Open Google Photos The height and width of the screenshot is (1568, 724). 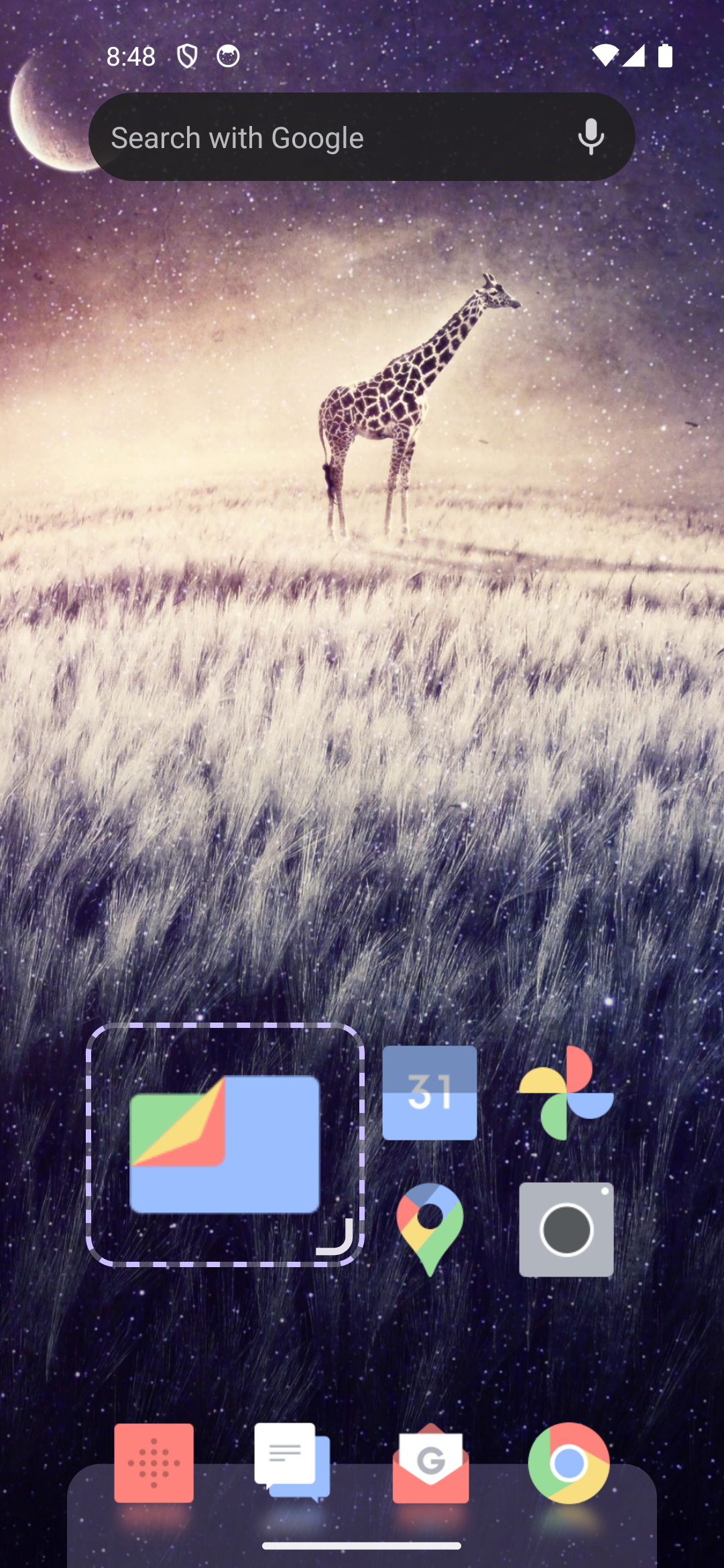click(x=566, y=1093)
